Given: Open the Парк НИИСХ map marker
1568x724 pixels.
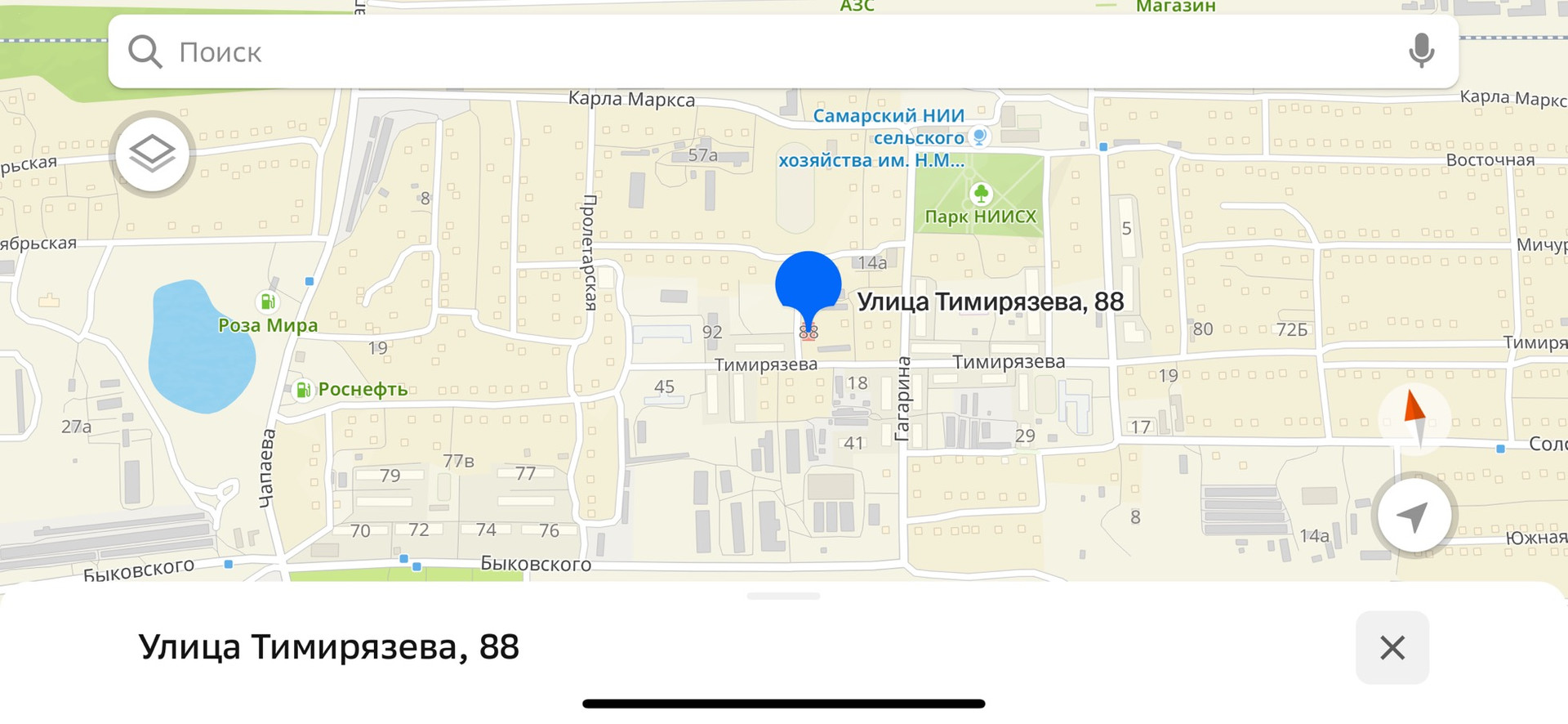Looking at the screenshot, I should 980,194.
